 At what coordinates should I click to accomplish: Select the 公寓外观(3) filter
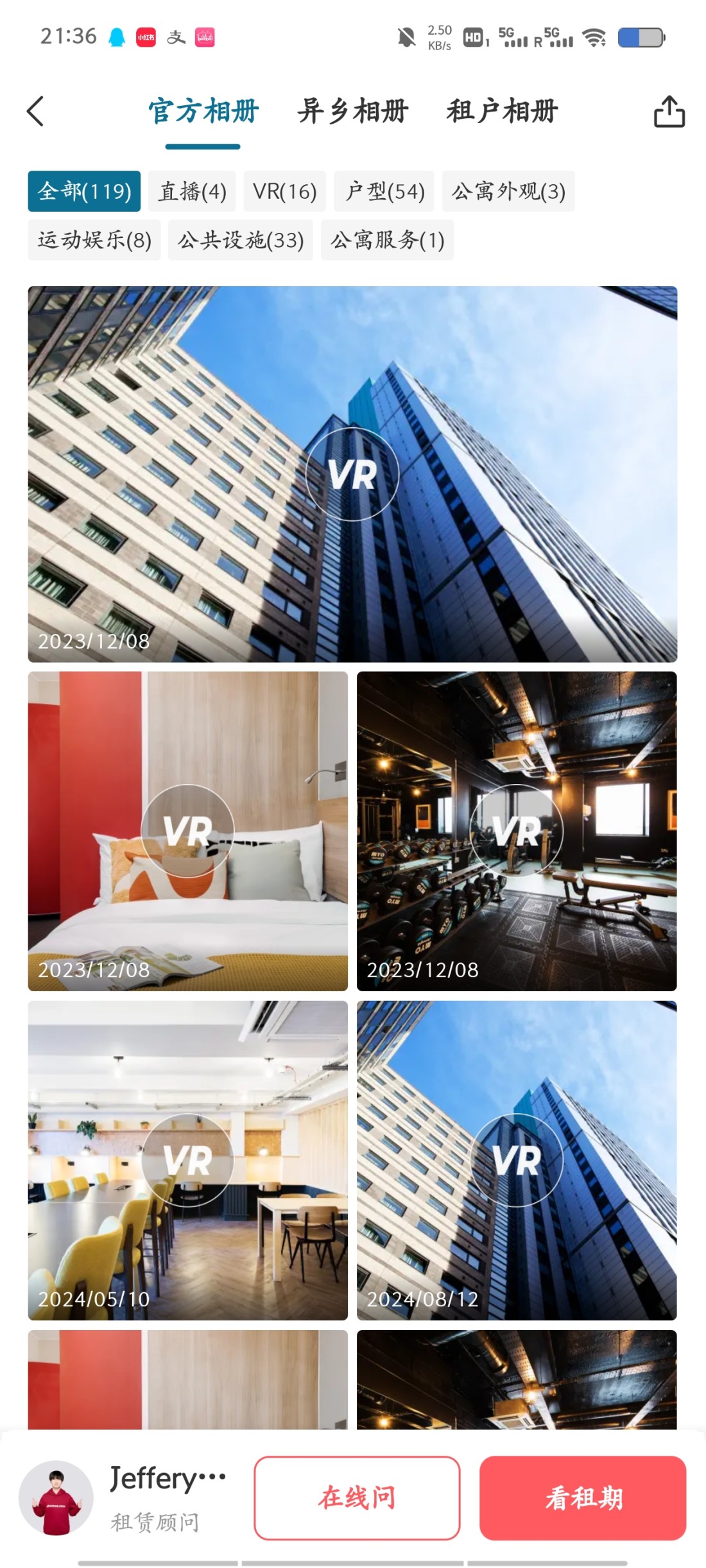point(508,191)
